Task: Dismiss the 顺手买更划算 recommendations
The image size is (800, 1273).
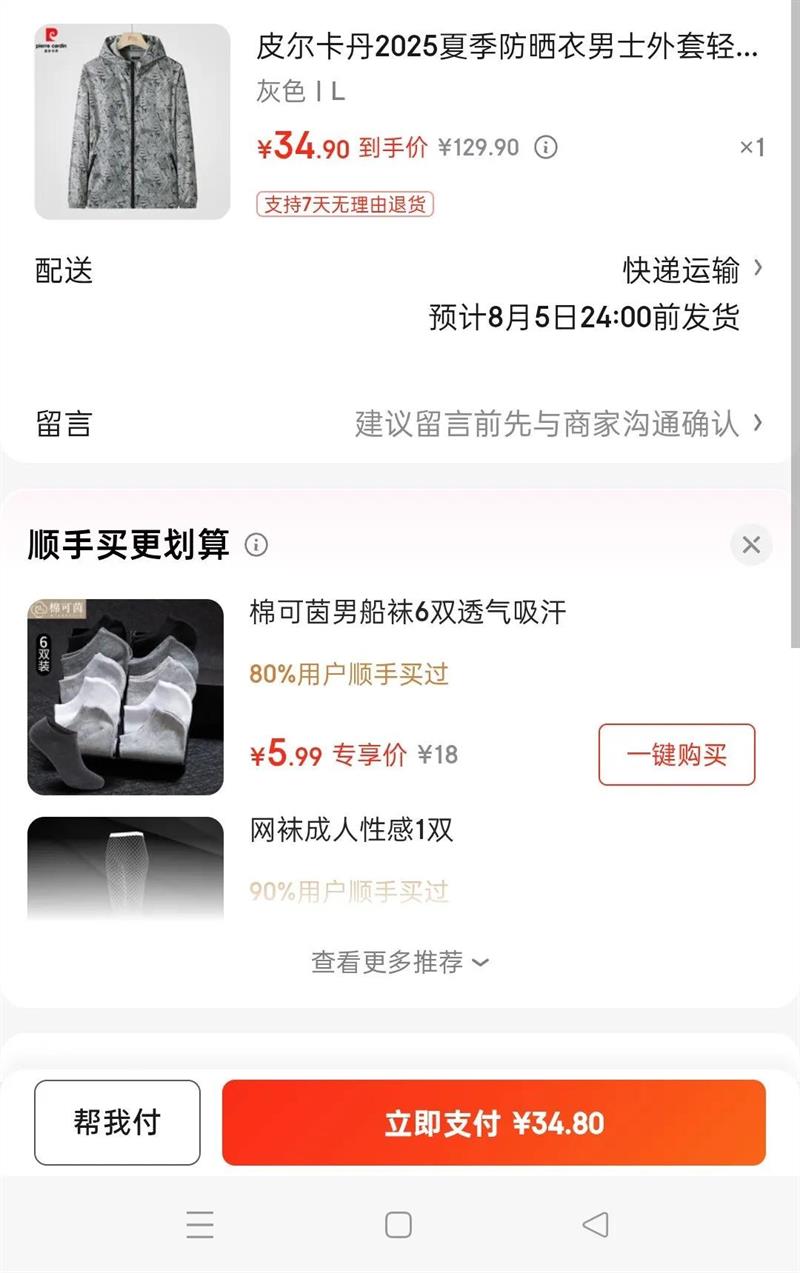Action: (x=751, y=545)
